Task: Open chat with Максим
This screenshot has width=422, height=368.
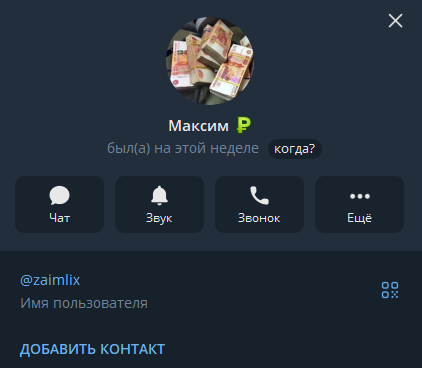Action: coord(59,204)
